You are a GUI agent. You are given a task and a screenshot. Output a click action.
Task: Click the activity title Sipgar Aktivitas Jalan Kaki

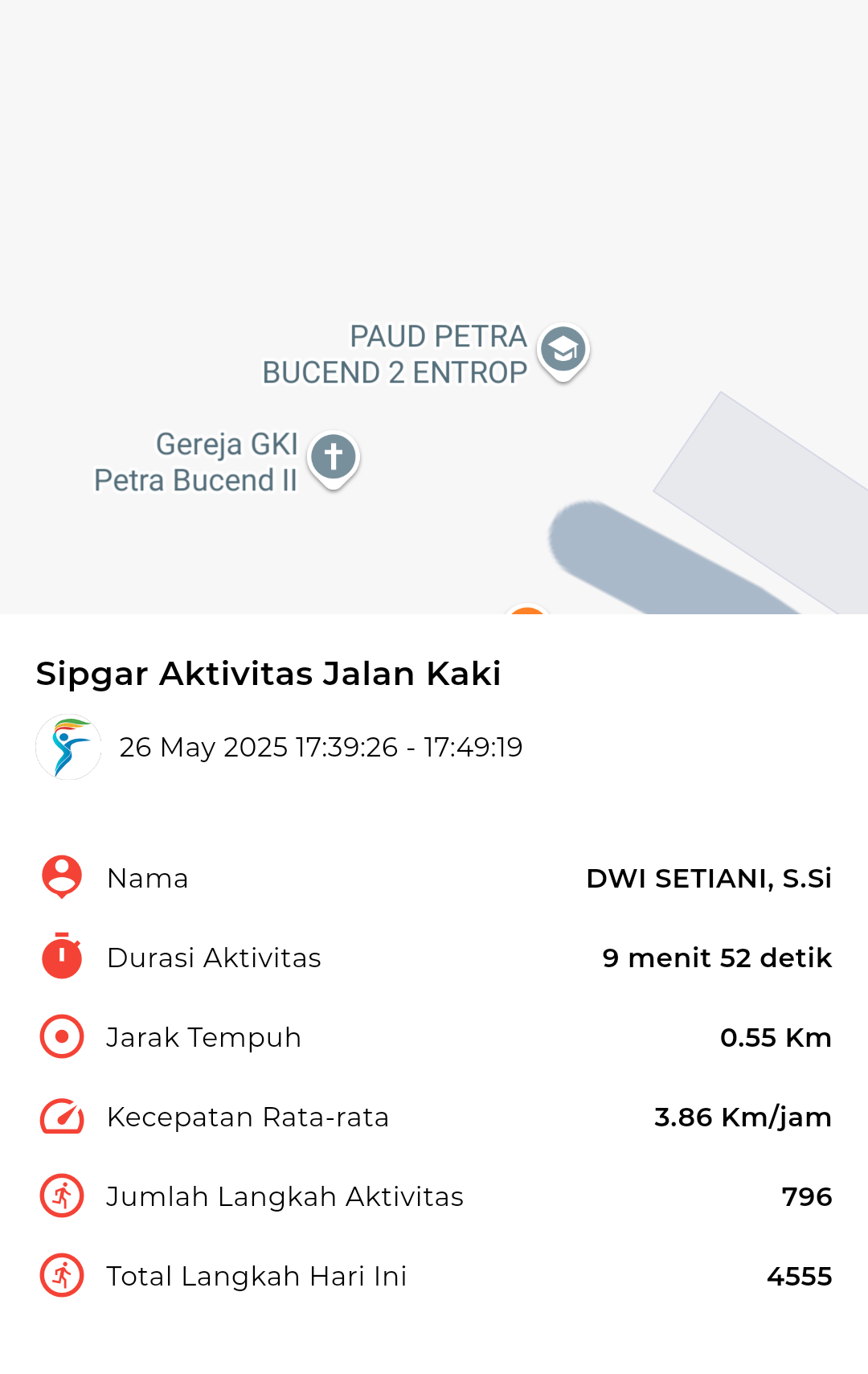click(268, 674)
